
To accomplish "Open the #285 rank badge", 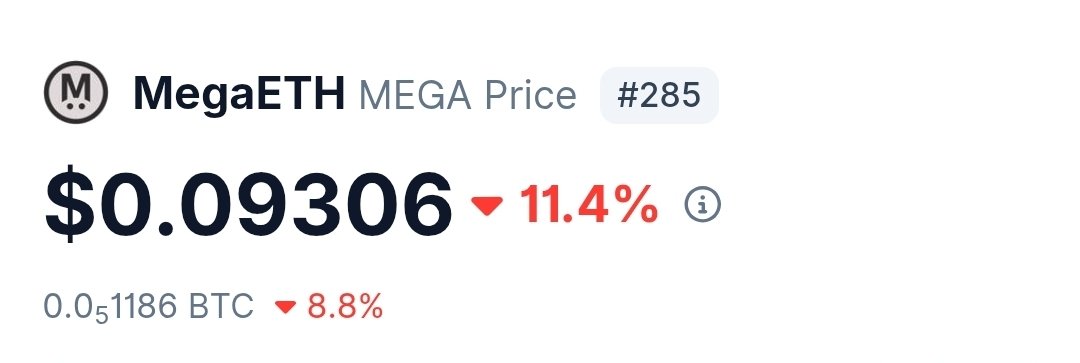I will coord(659,96).
